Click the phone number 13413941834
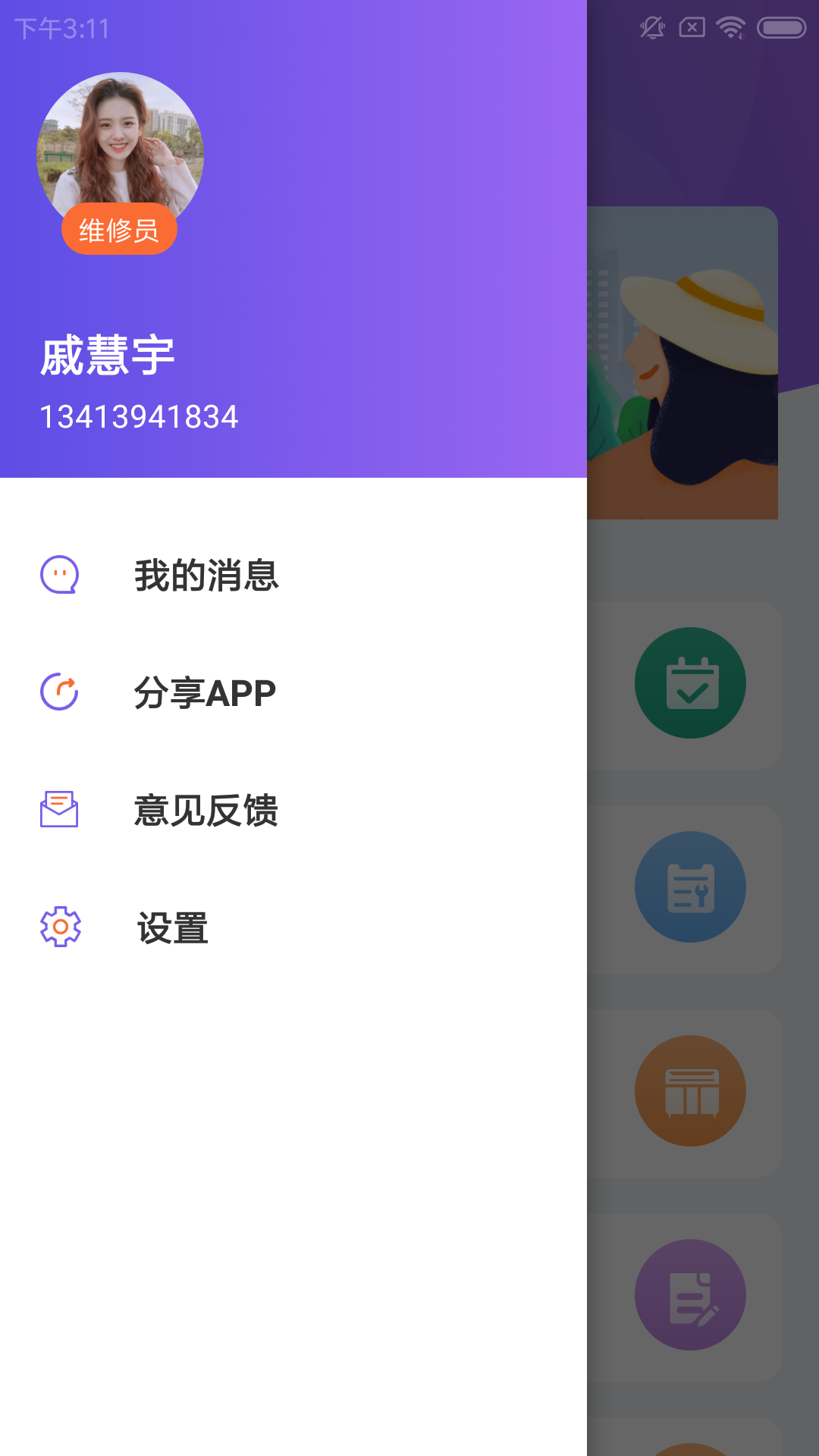This screenshot has width=819, height=1456. pos(141,416)
